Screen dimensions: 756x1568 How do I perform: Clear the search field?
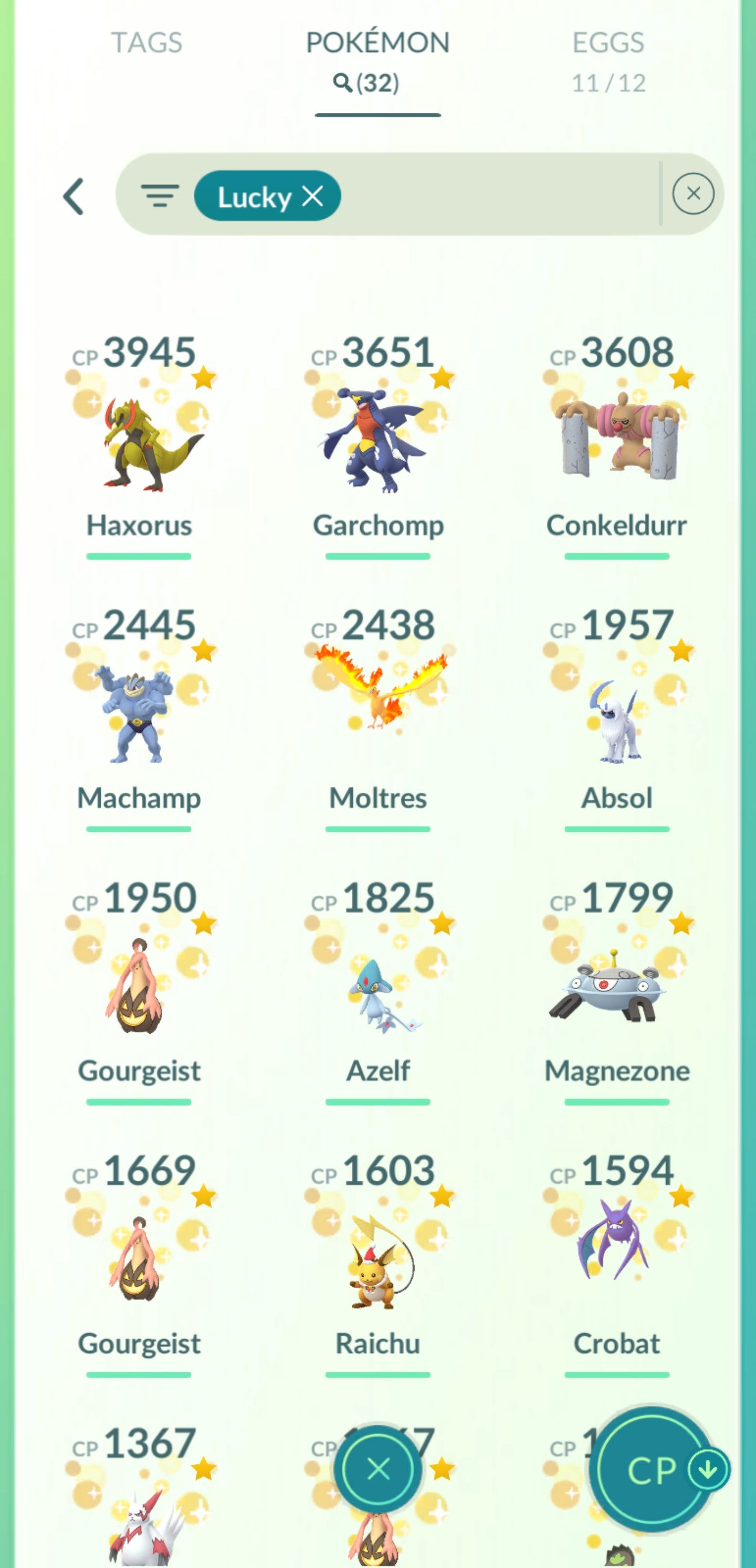point(692,194)
